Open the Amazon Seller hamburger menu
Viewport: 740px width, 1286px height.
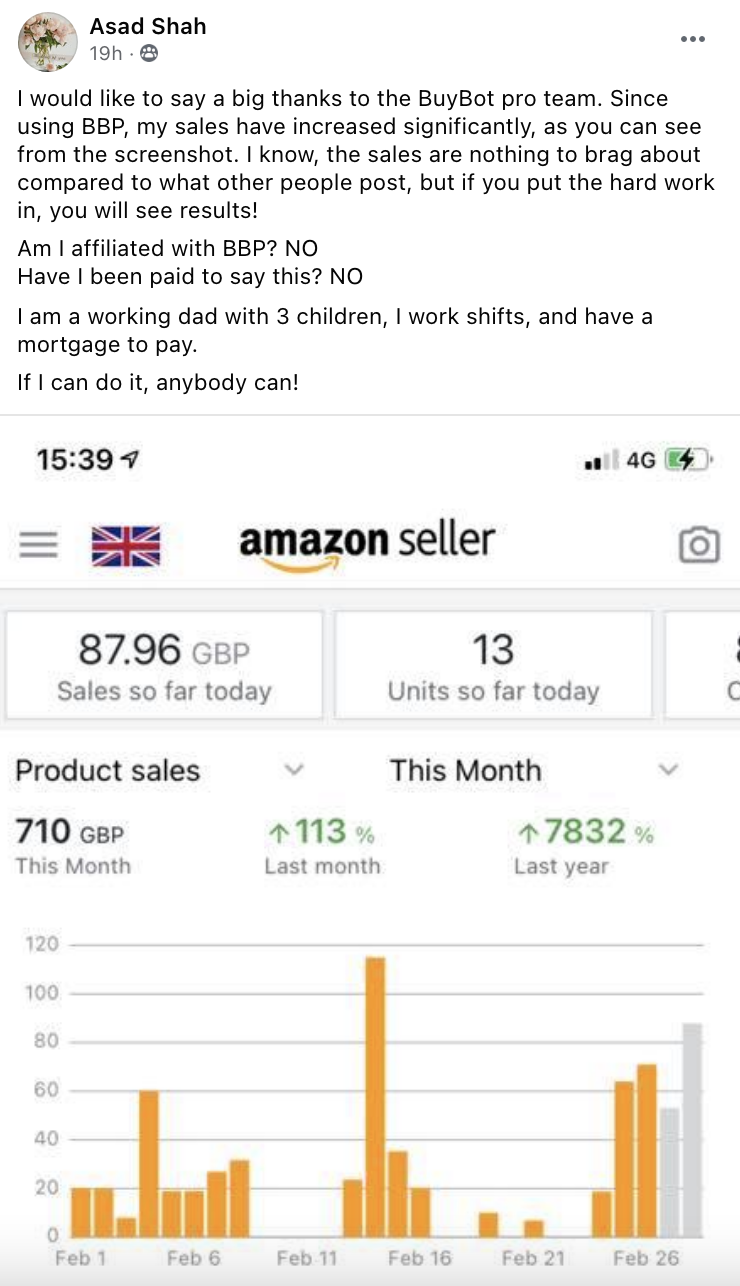pos(38,544)
